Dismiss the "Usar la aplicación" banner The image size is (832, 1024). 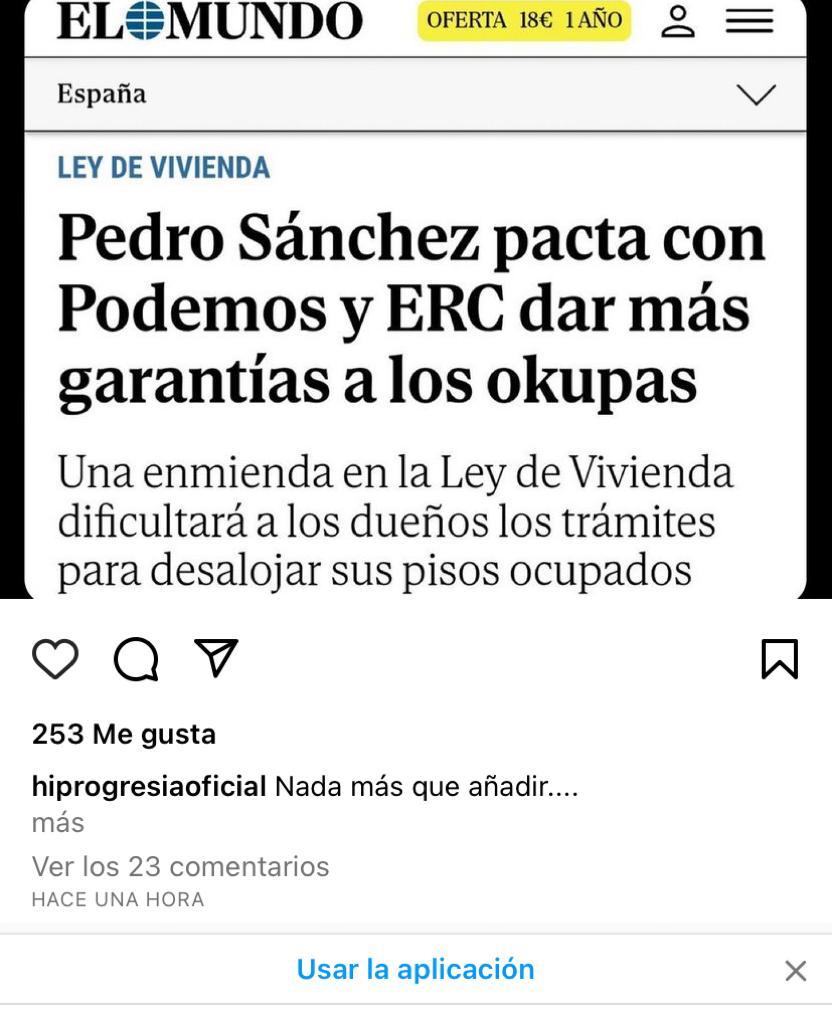(795, 970)
